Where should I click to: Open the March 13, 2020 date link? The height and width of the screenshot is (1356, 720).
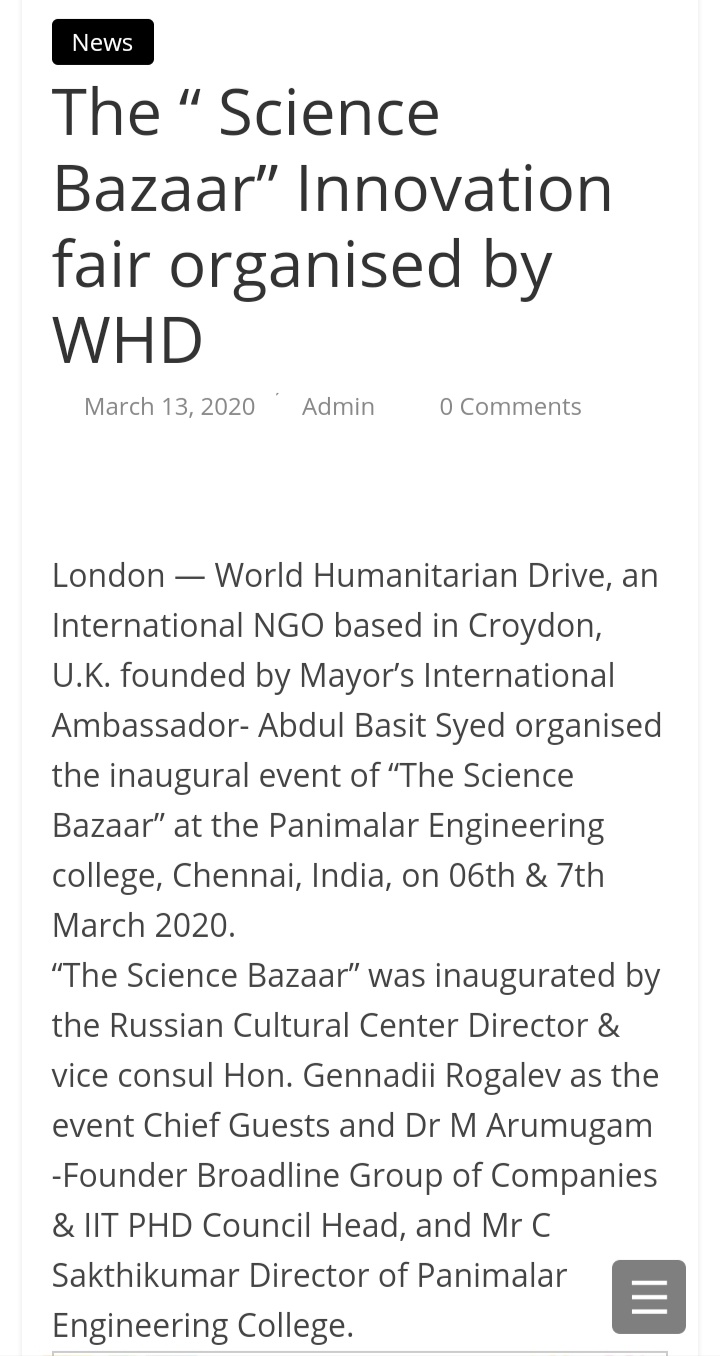tap(169, 406)
